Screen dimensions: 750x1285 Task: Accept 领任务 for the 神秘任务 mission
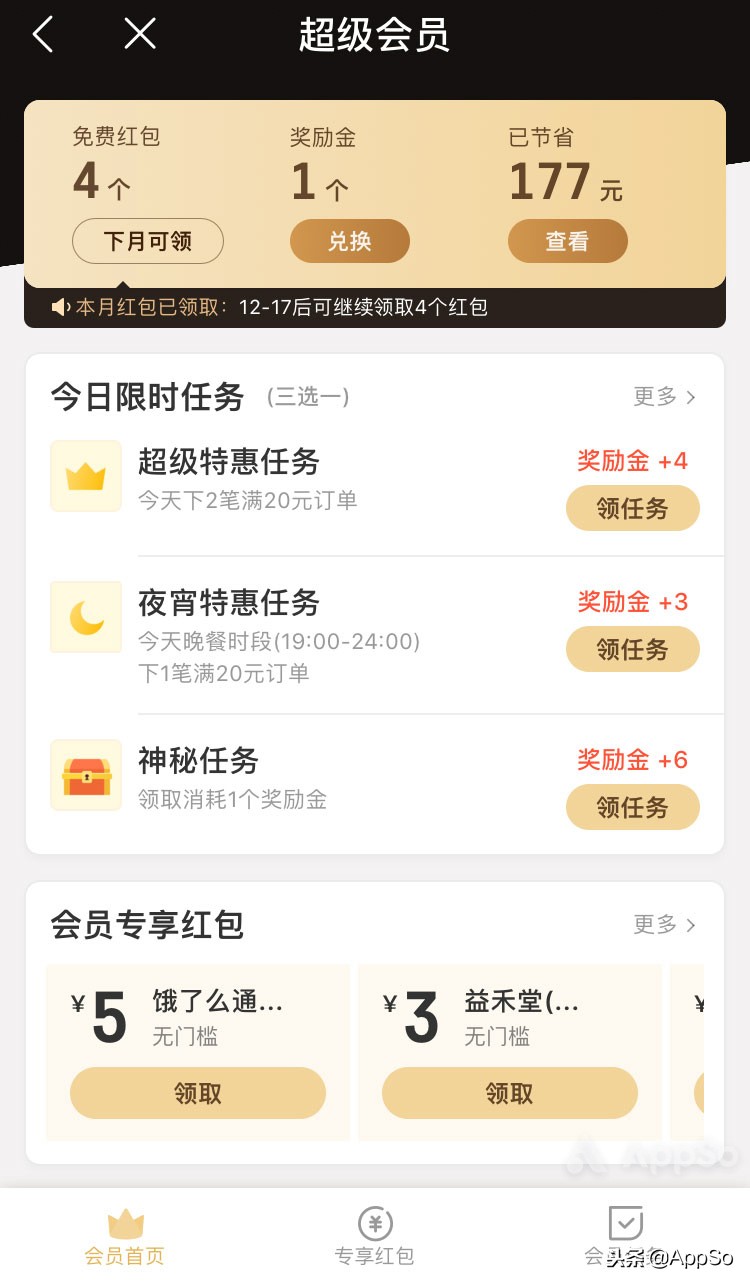[633, 807]
